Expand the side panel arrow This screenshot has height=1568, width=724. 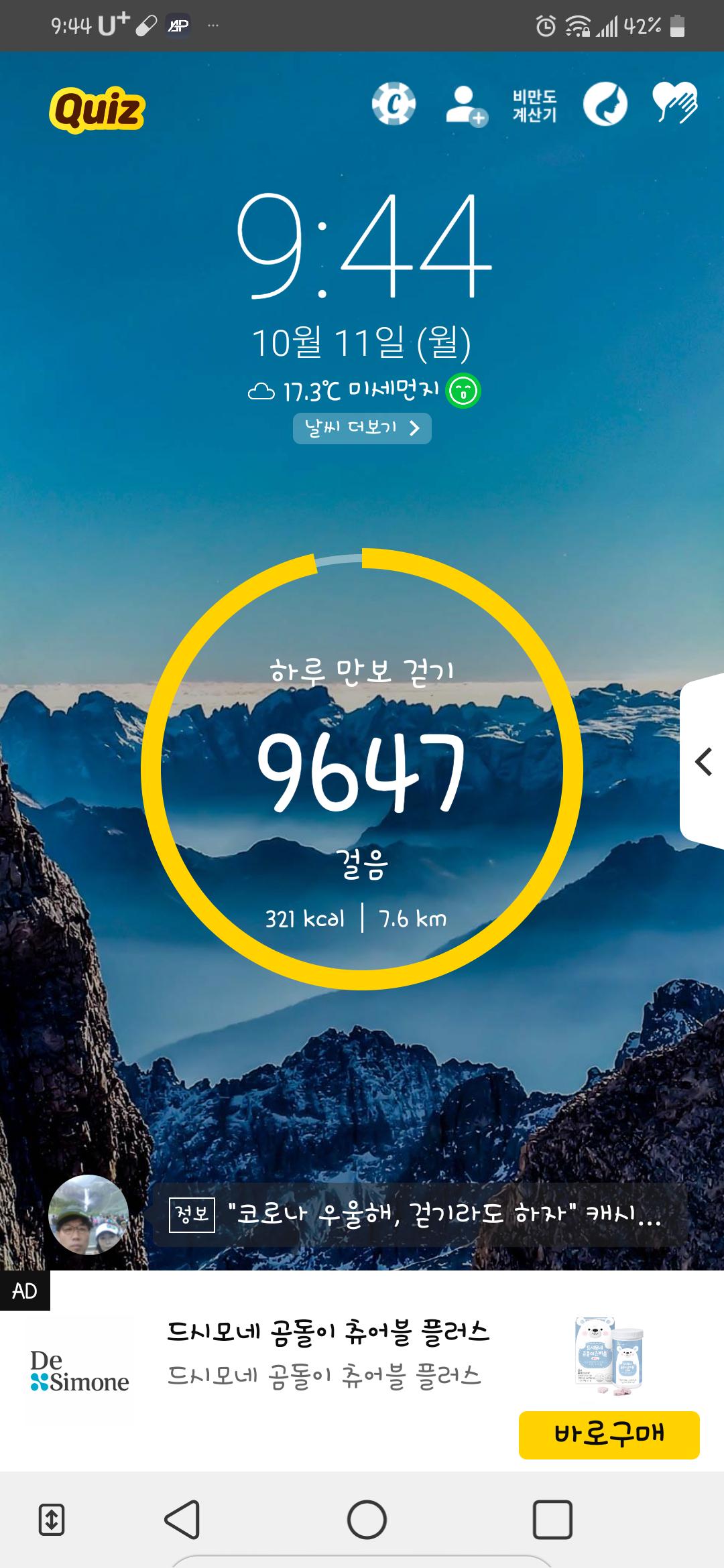click(x=703, y=762)
